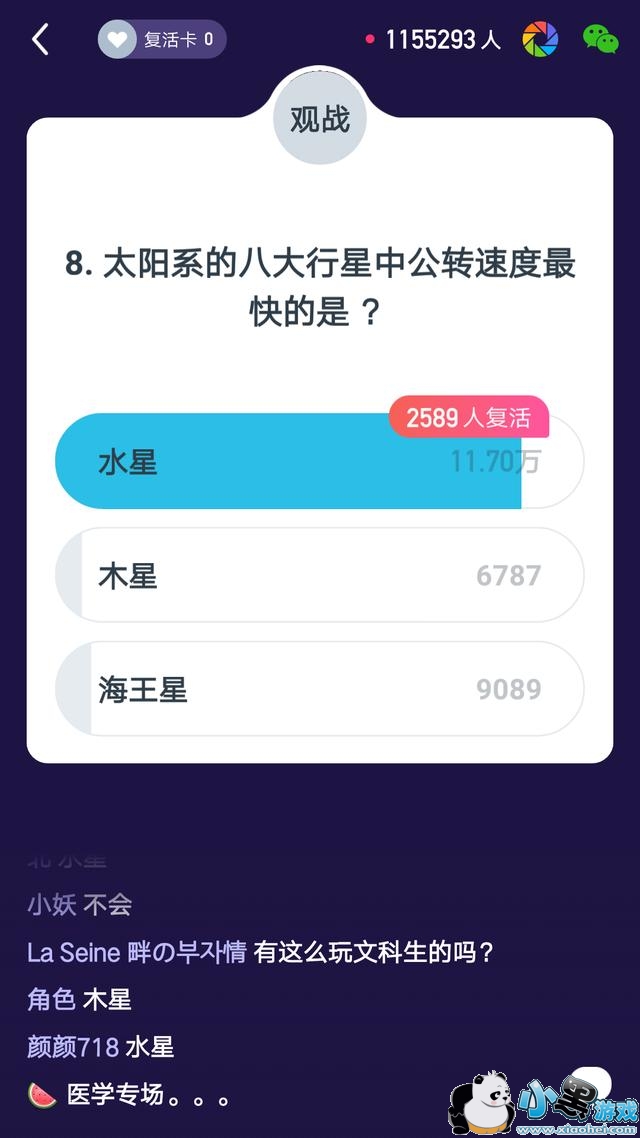Choose the answer option 木星
This screenshot has height=1138, width=640.
point(318,575)
